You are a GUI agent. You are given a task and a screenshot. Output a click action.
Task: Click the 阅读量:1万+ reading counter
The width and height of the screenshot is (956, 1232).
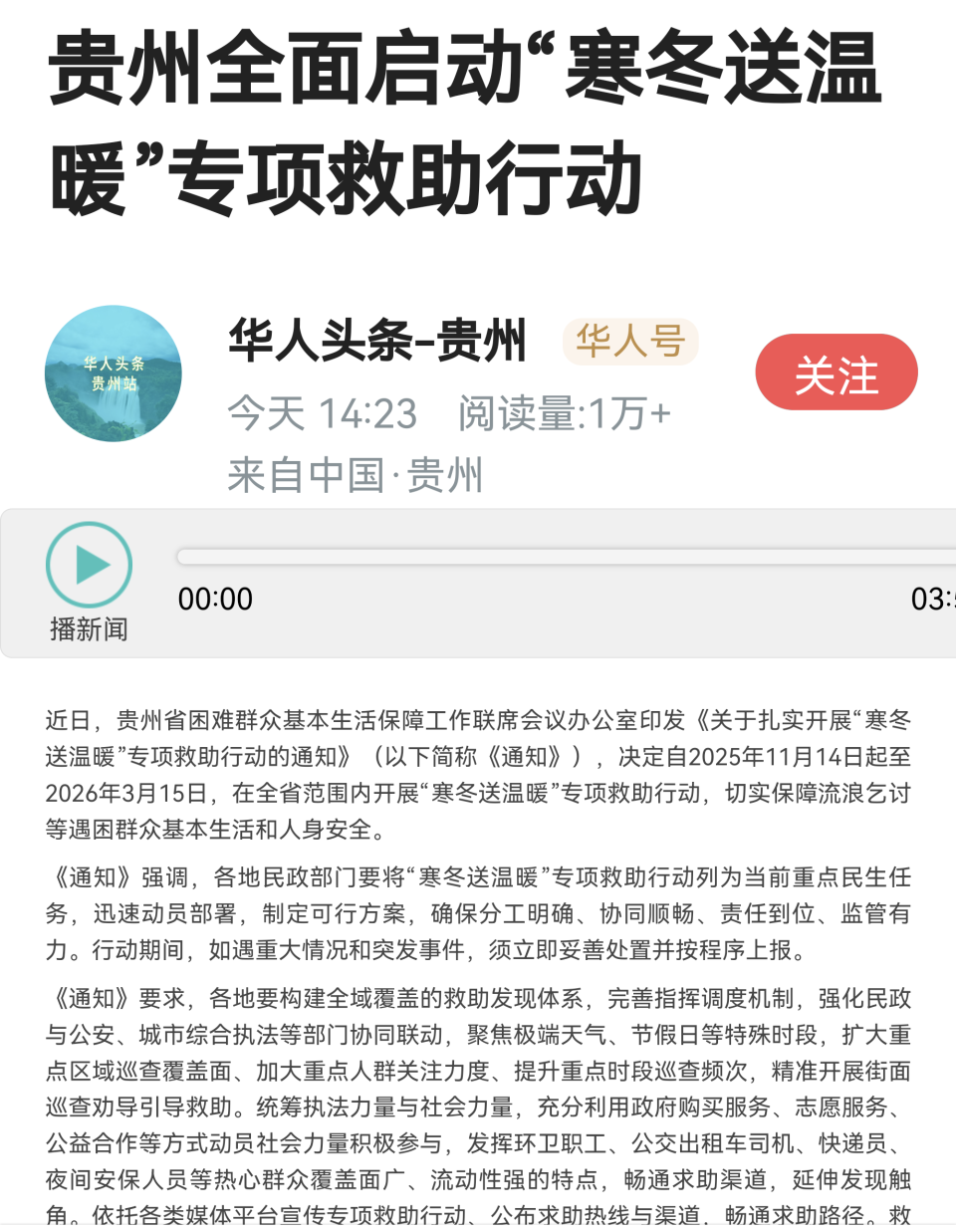(x=563, y=413)
